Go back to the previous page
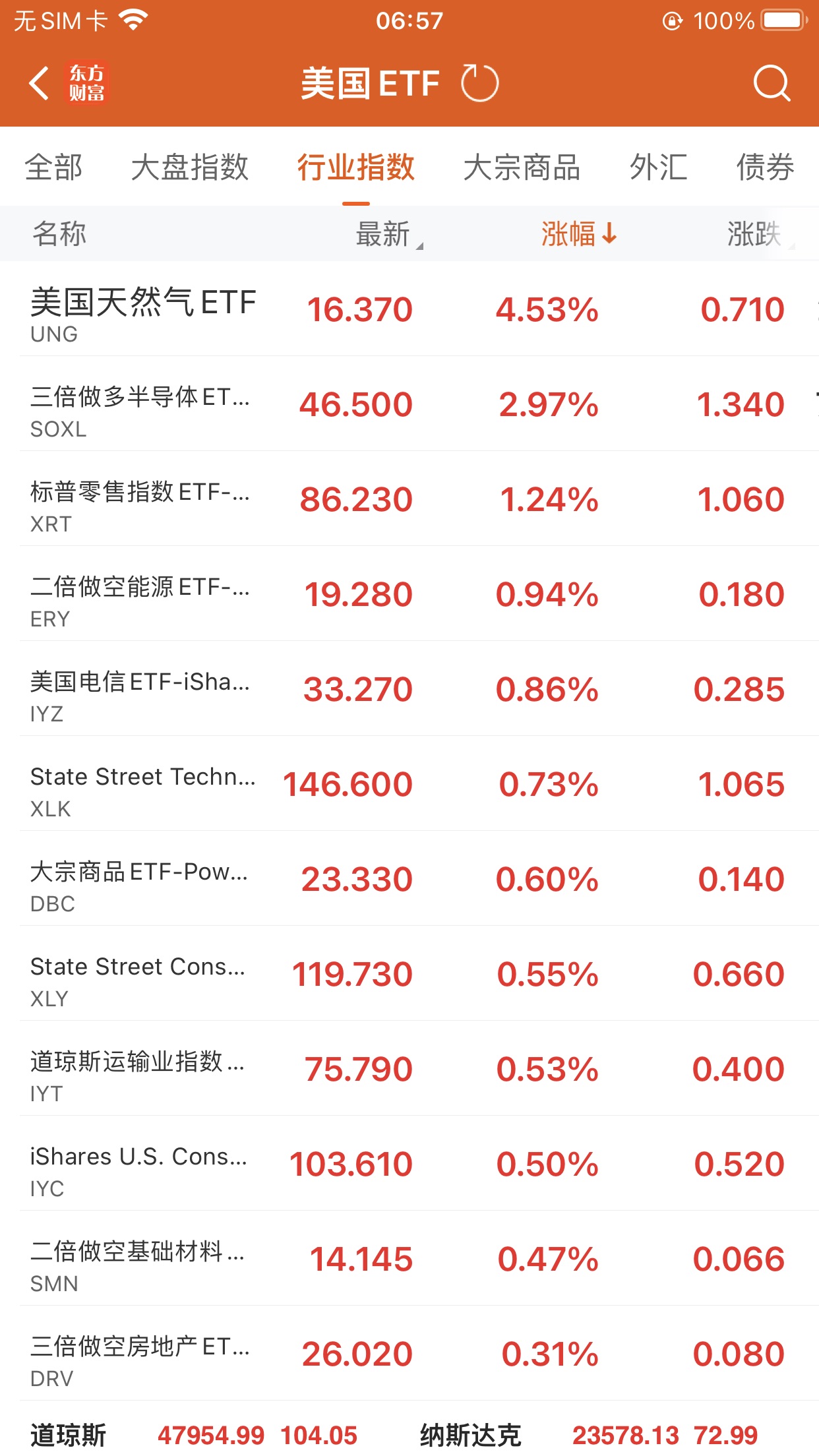The width and height of the screenshot is (819, 1456). [x=40, y=84]
